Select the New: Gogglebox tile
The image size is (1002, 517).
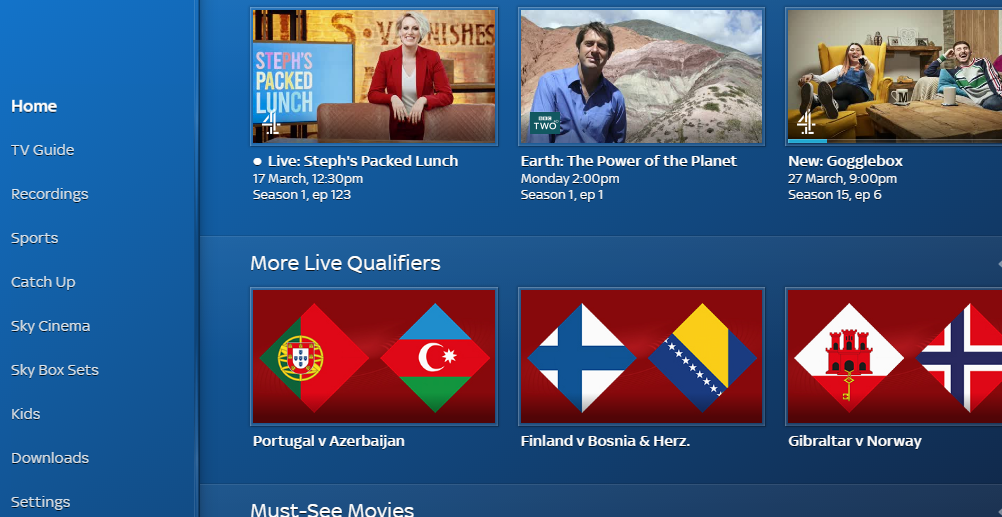pos(894,77)
